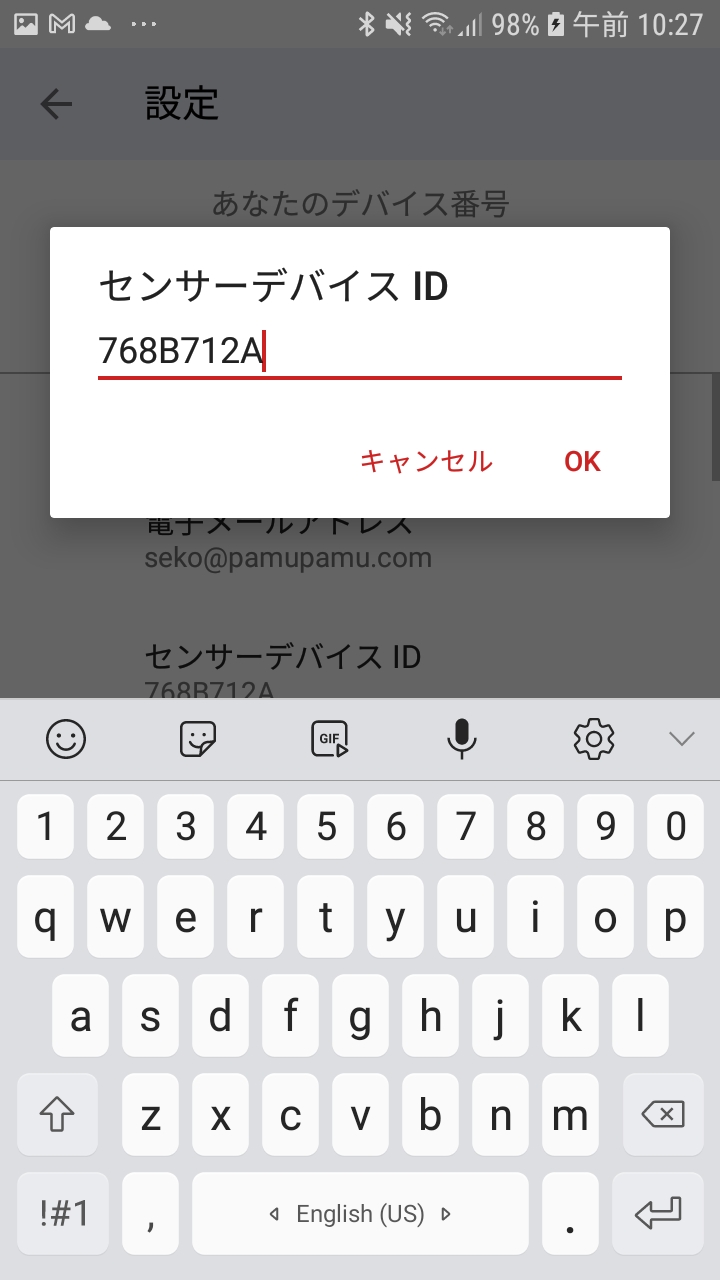Open keyboard settings gear

(x=593, y=740)
